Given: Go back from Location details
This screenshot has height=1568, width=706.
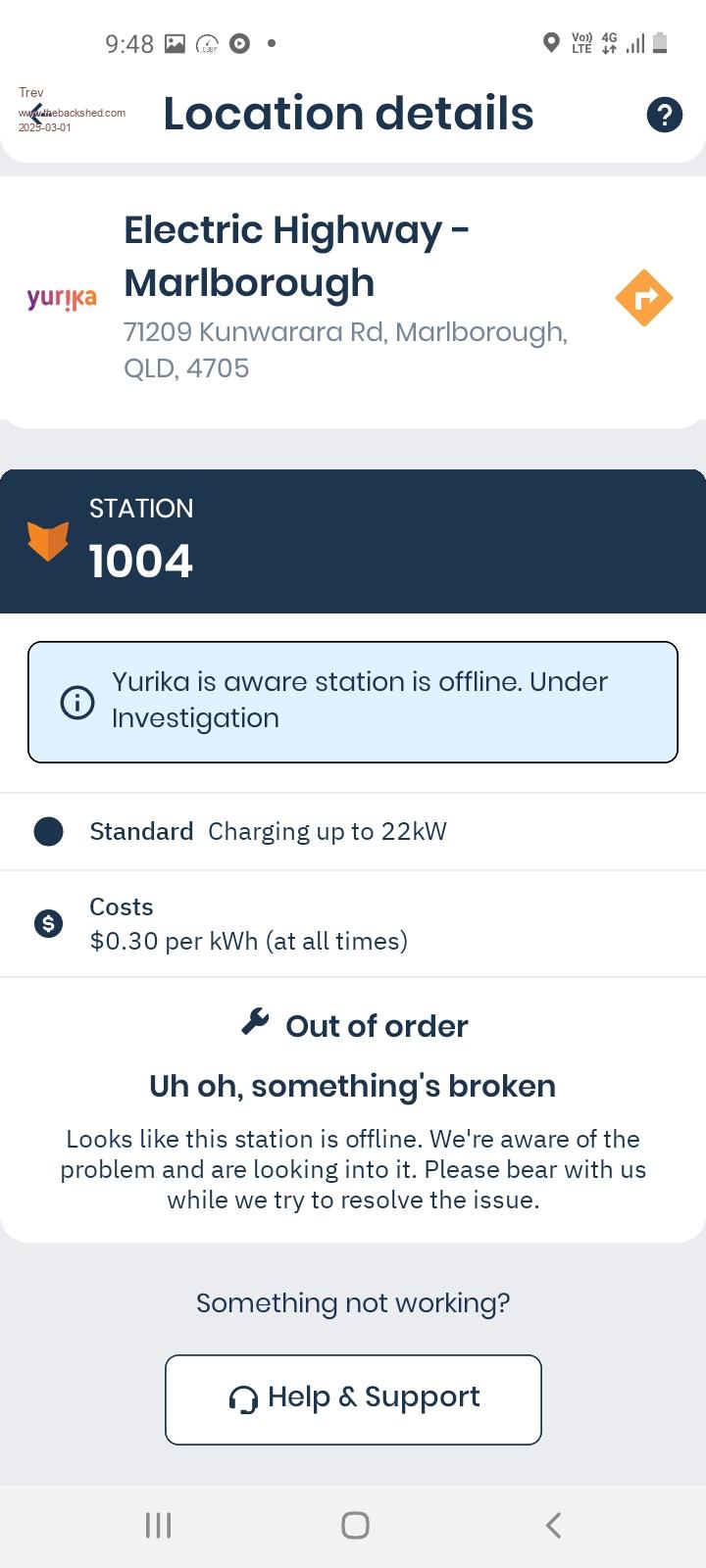Looking at the screenshot, I should [x=37, y=114].
